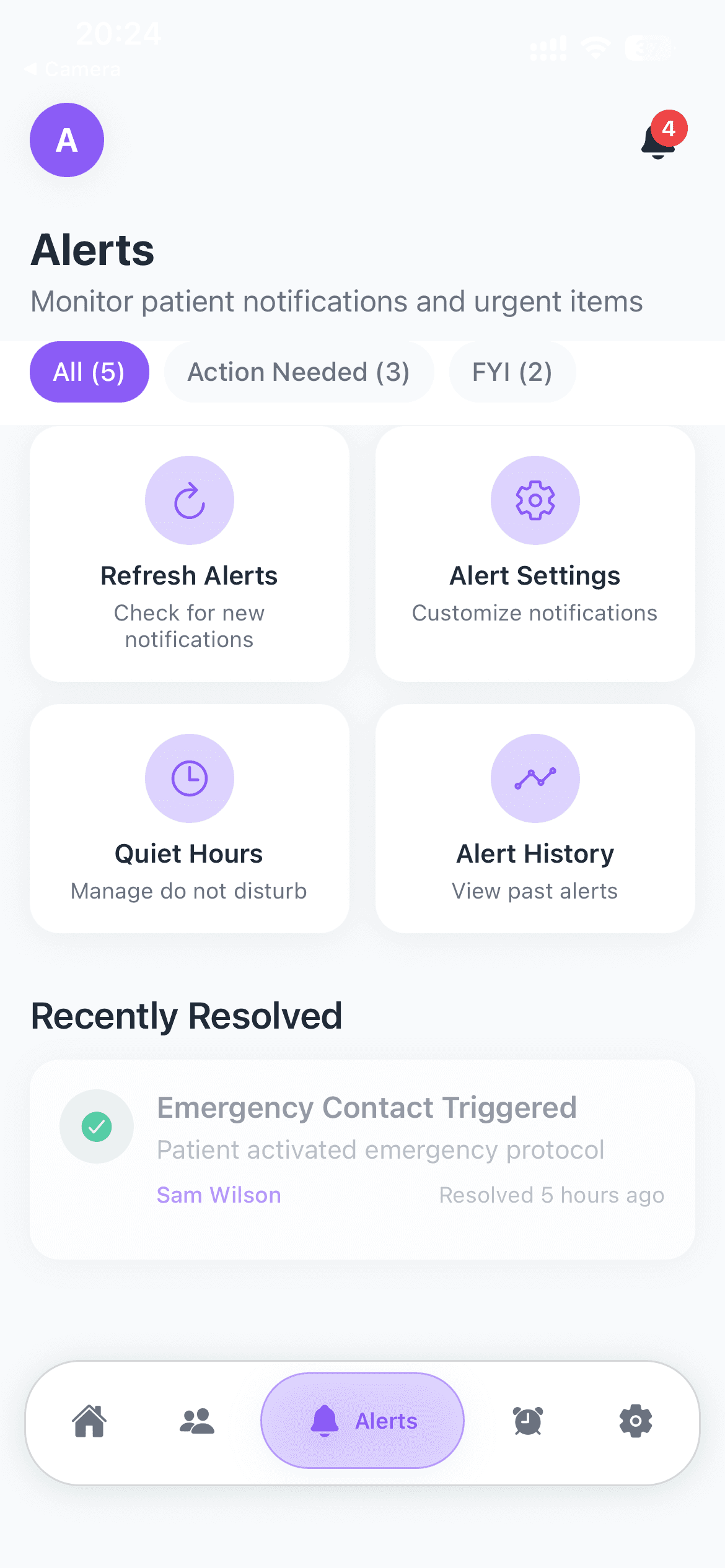Tap the alarm clock icon in bottom bar
Image resolution: width=725 pixels, height=1568 pixels.
tap(527, 1421)
